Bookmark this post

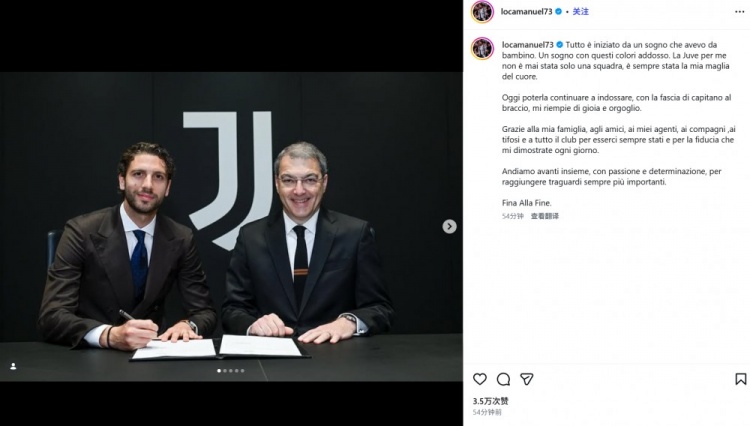740,379
